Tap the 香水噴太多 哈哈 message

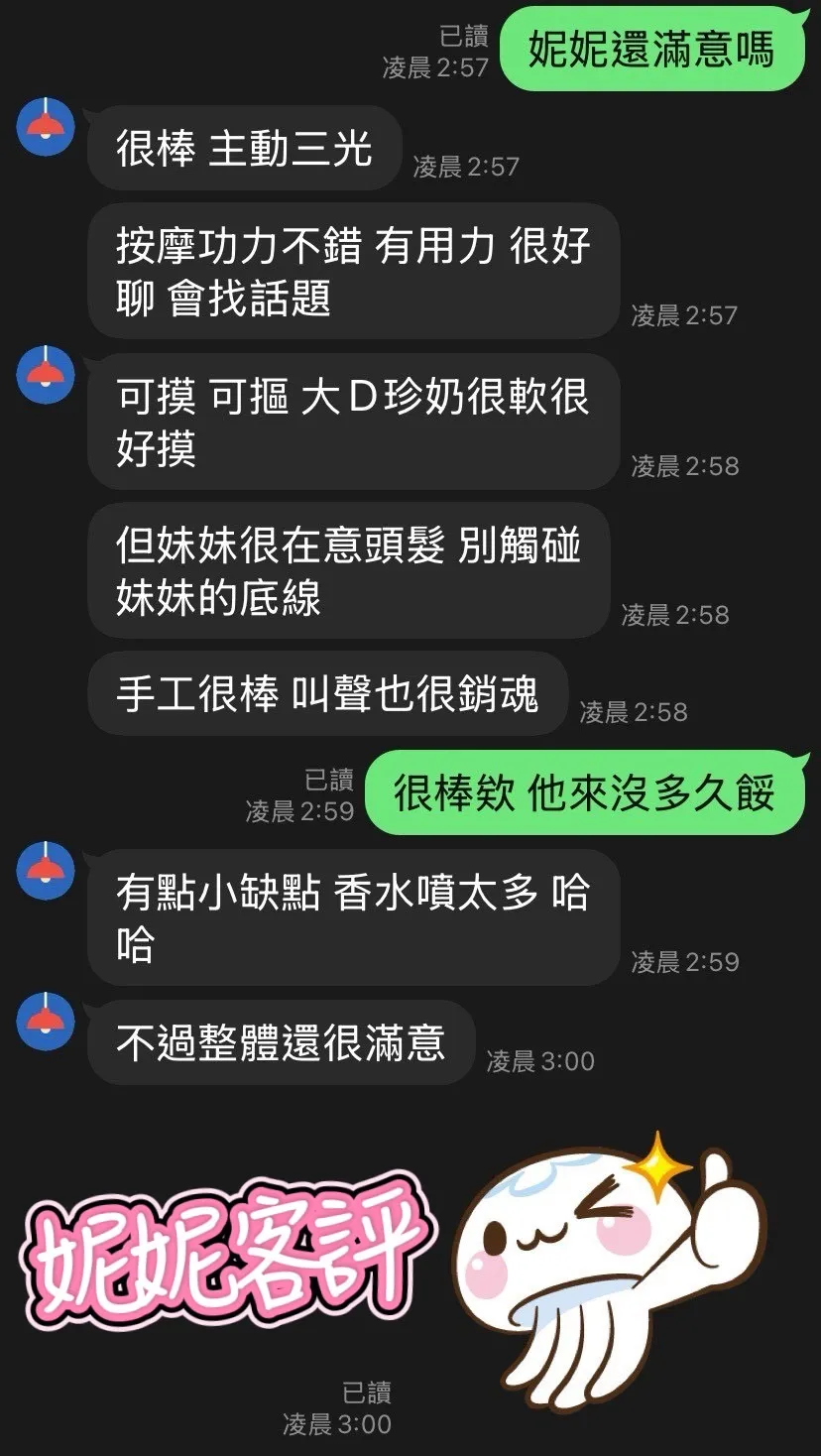[352, 919]
